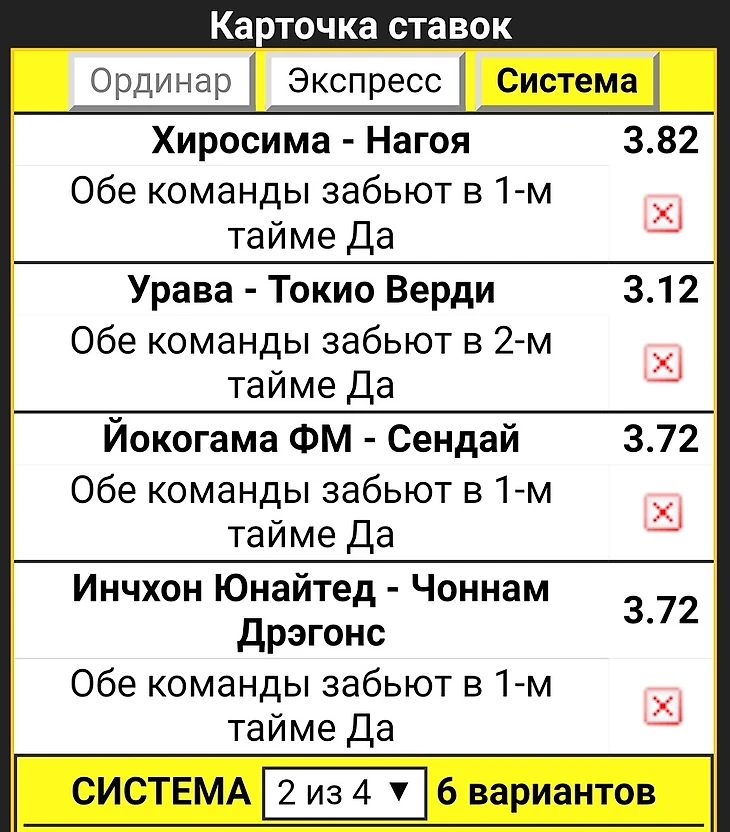Delete the Урава - Токио Верди selection

662,363
